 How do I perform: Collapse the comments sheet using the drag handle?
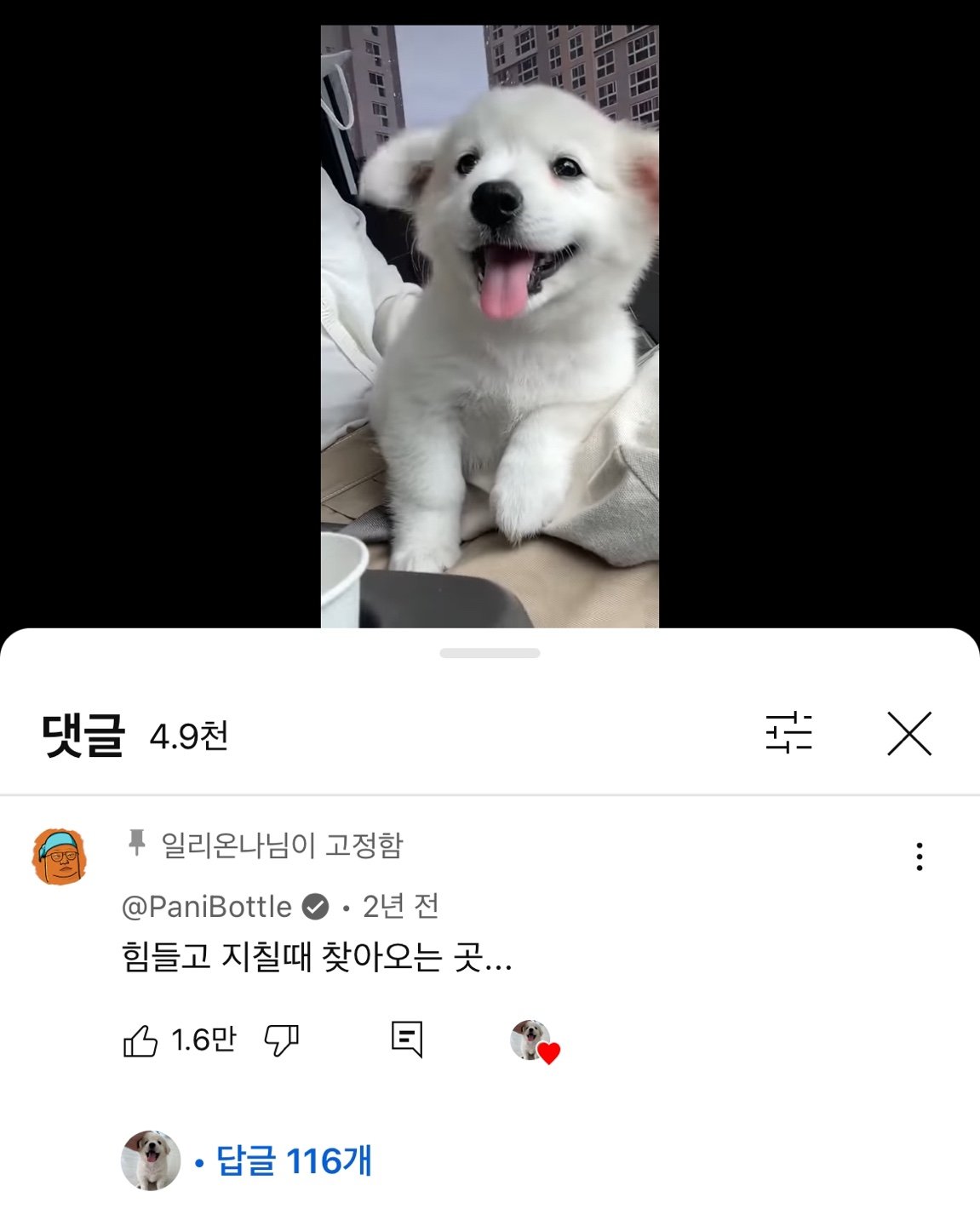pos(490,654)
